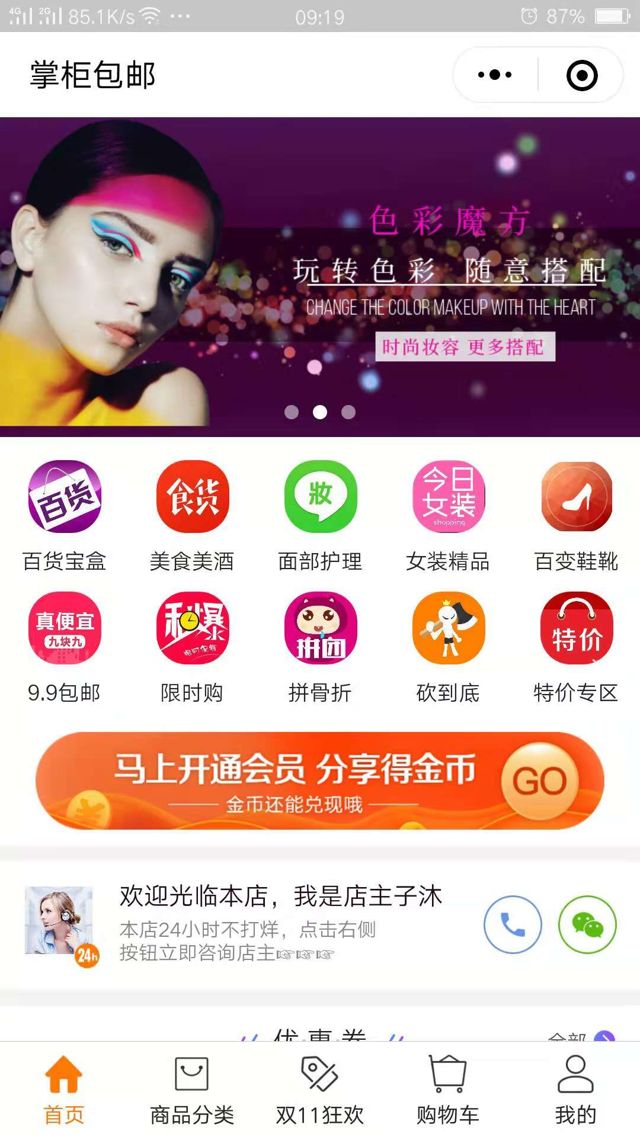640x1137 pixels.
Task: Contact the shop owner on WeChat
Action: click(x=587, y=925)
